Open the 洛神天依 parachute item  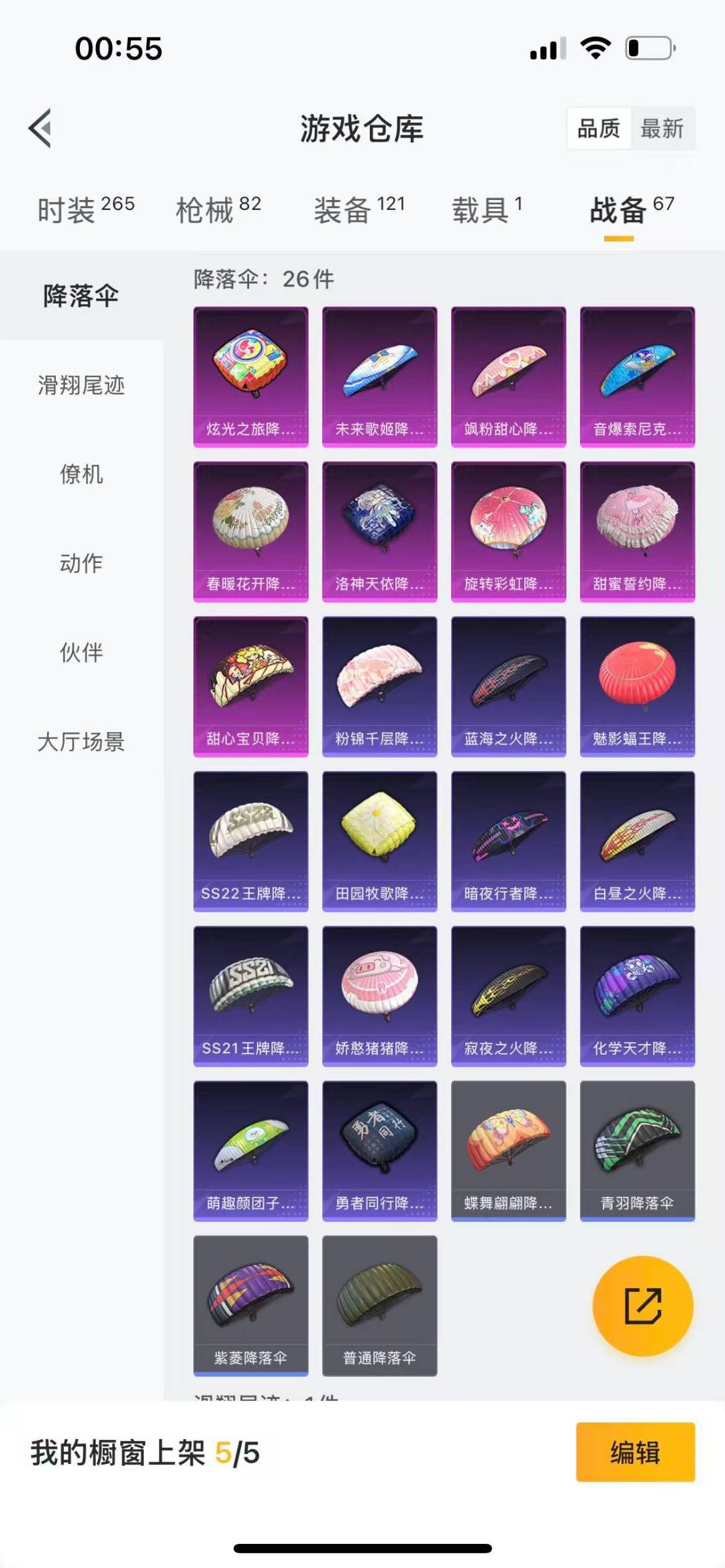click(x=380, y=531)
